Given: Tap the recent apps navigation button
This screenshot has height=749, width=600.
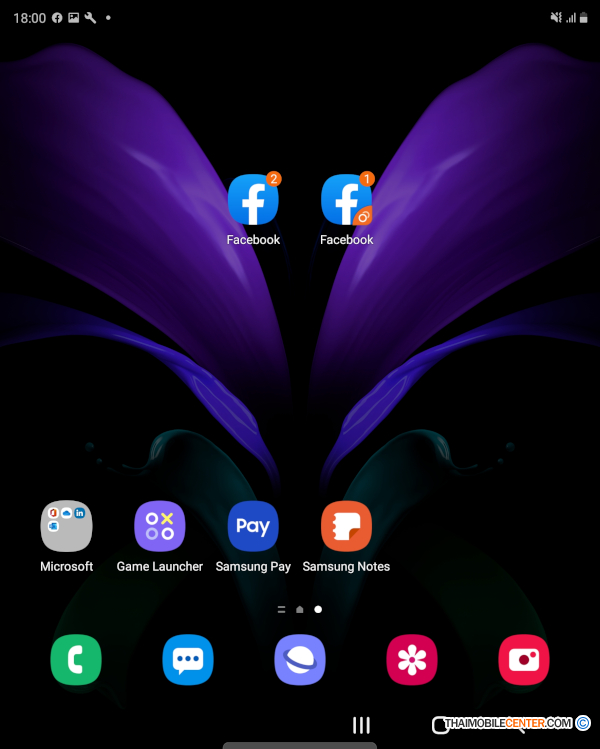Looking at the screenshot, I should [x=362, y=725].
